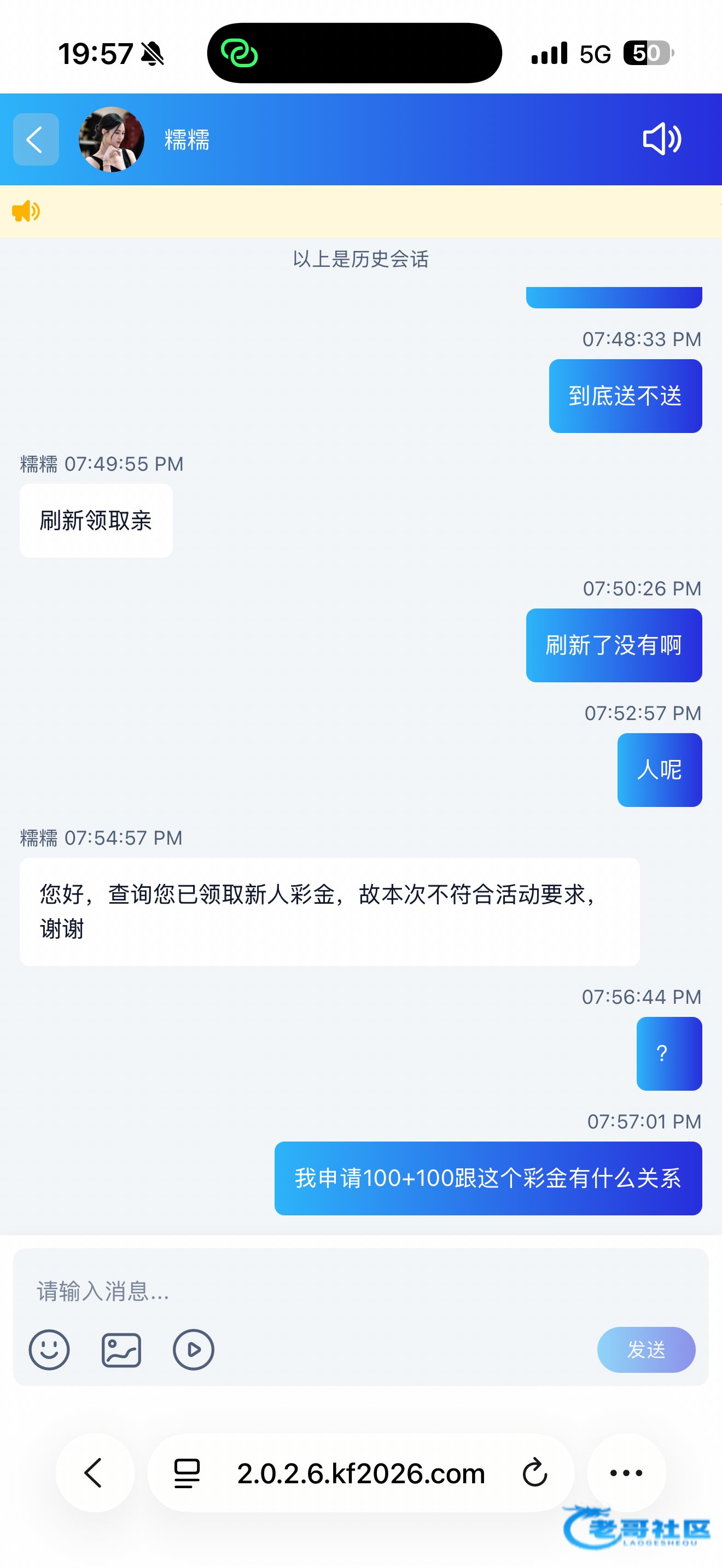Open the page reader options icon
Screen dimensions: 722x1568
point(187,1473)
